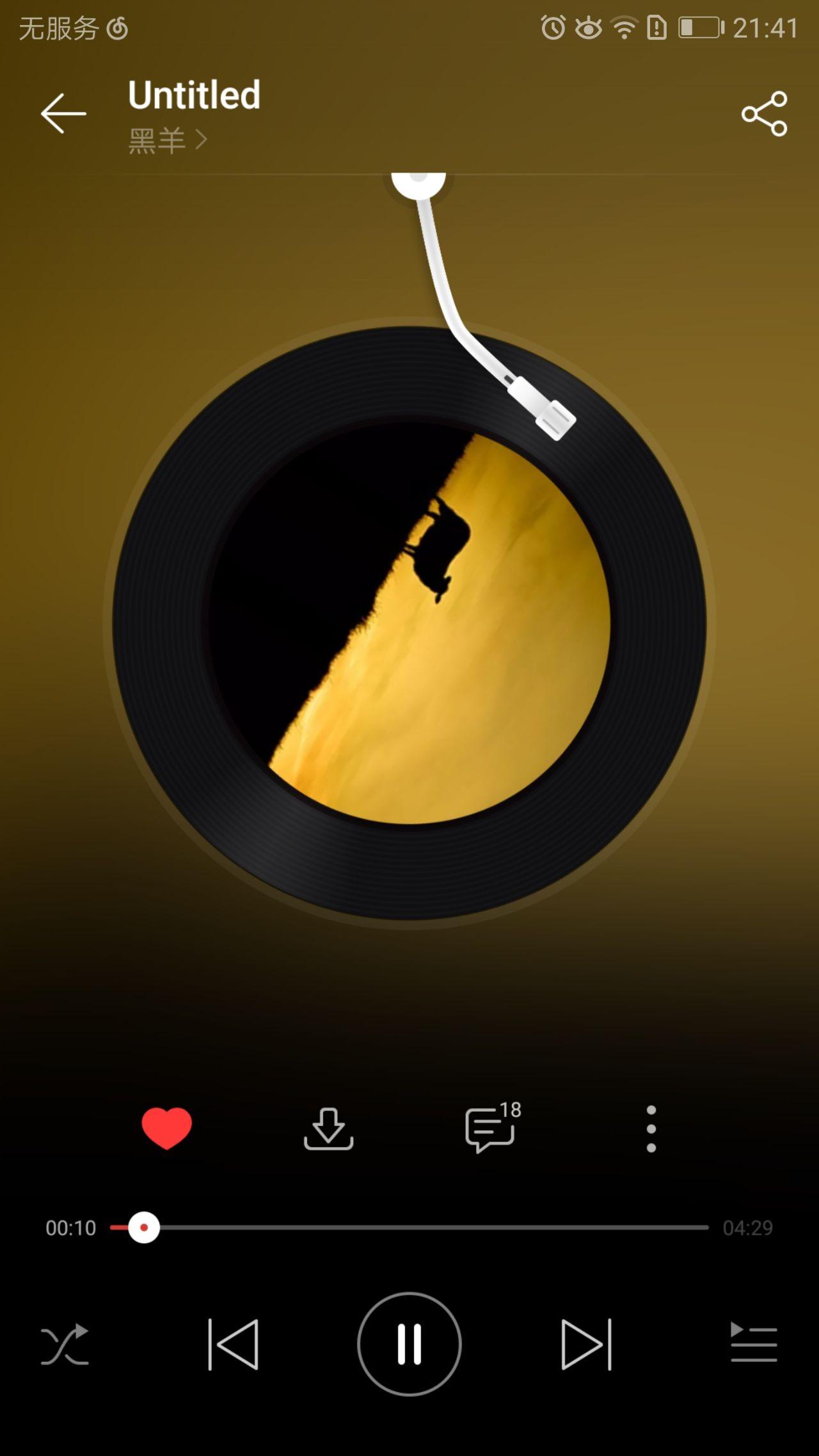Pause the current song
This screenshot has height=1456, width=819.
click(409, 1344)
